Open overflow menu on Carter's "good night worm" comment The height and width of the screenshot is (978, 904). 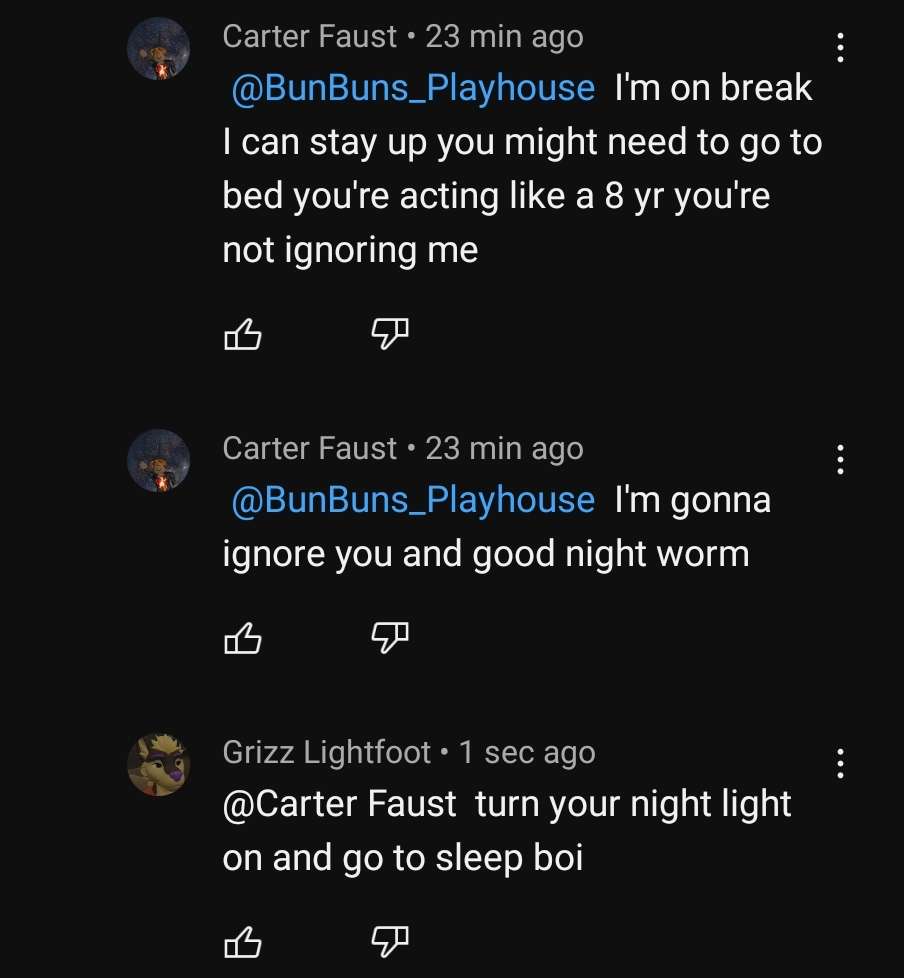840,459
